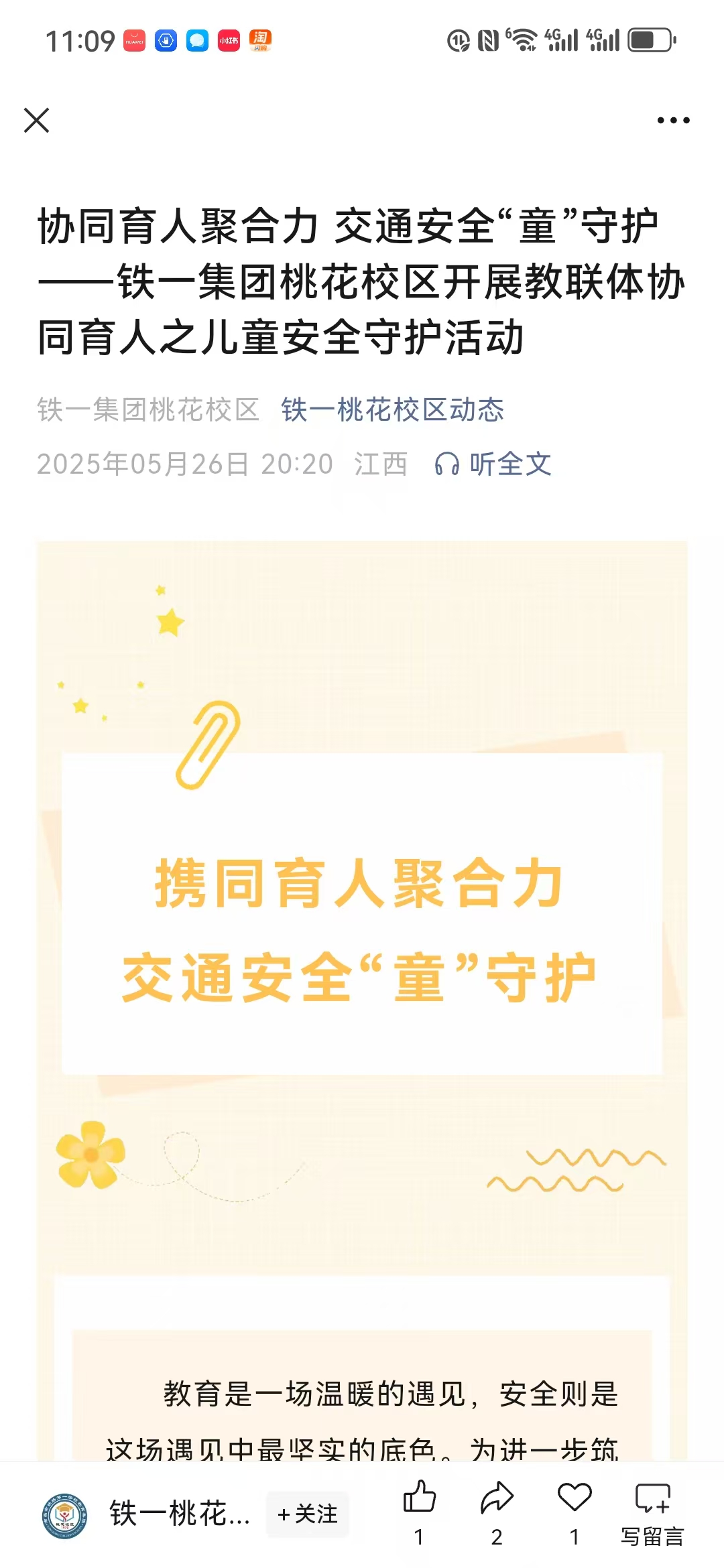Tap the heart icon
This screenshot has width=724, height=1568.
pos(575,1499)
